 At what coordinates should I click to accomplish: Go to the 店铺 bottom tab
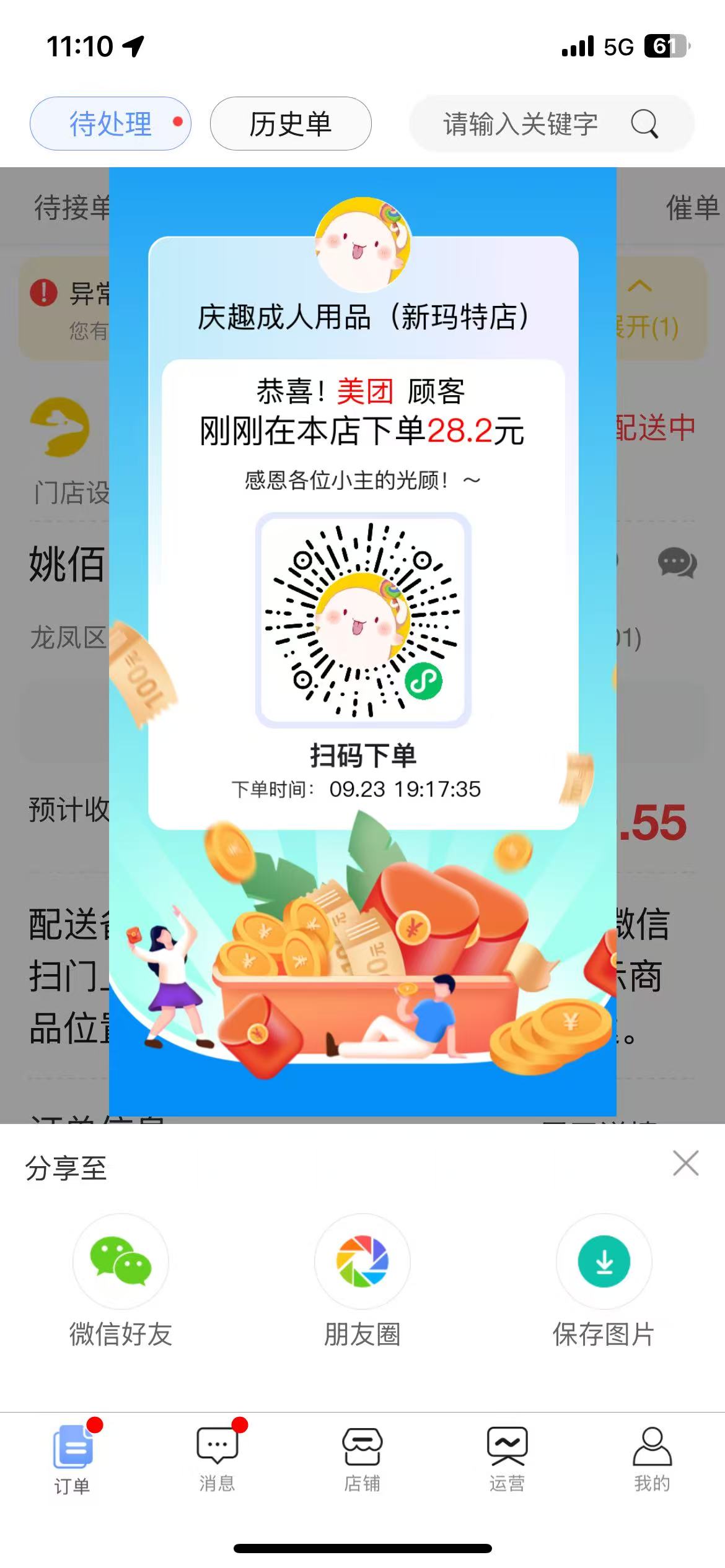[362, 1460]
